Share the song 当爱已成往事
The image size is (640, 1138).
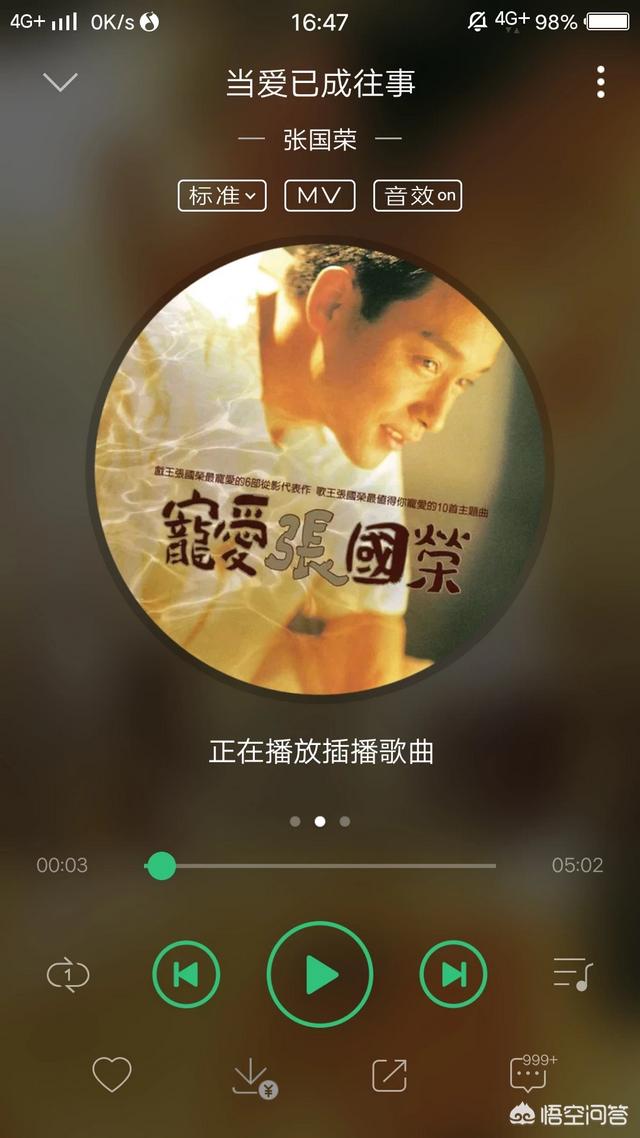390,1075
